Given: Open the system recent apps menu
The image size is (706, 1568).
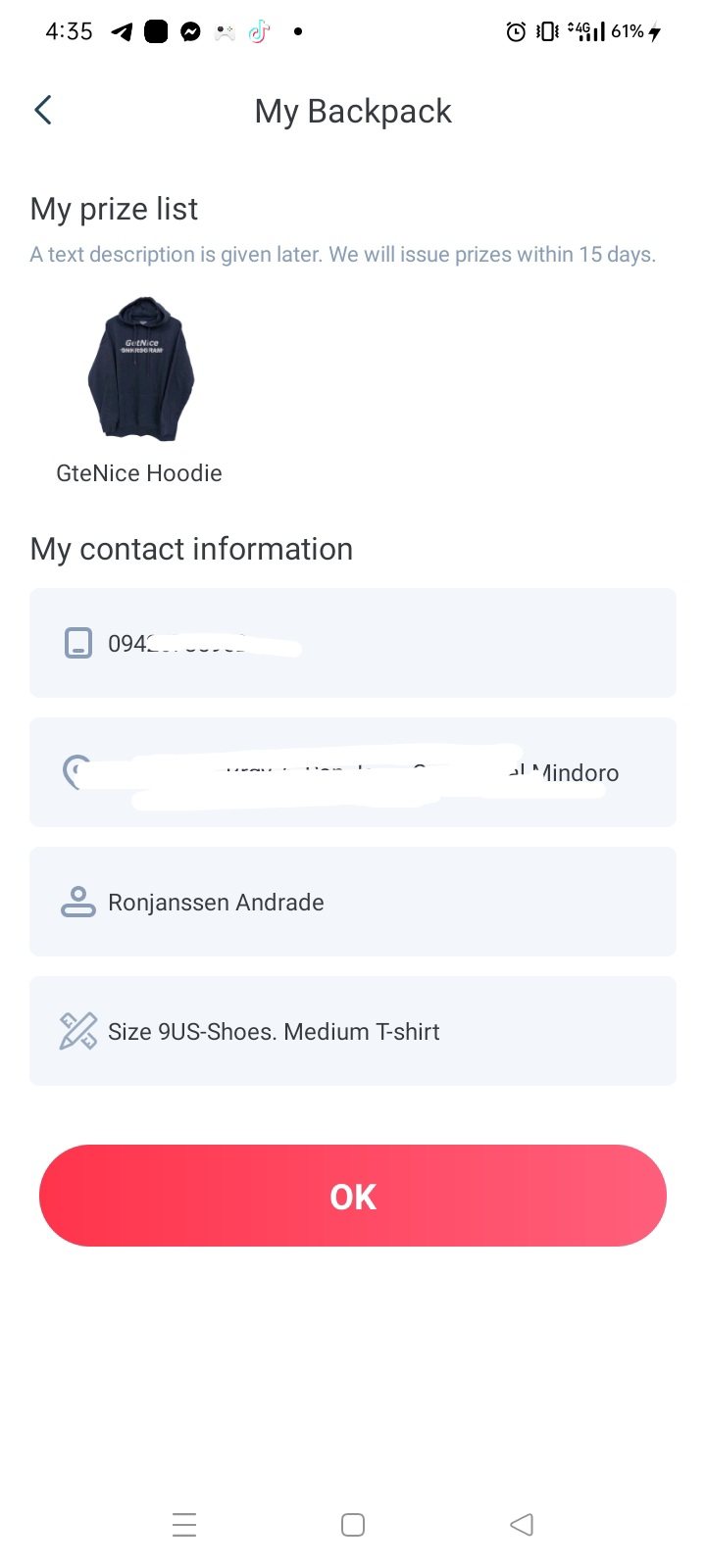Looking at the screenshot, I should point(184,1525).
